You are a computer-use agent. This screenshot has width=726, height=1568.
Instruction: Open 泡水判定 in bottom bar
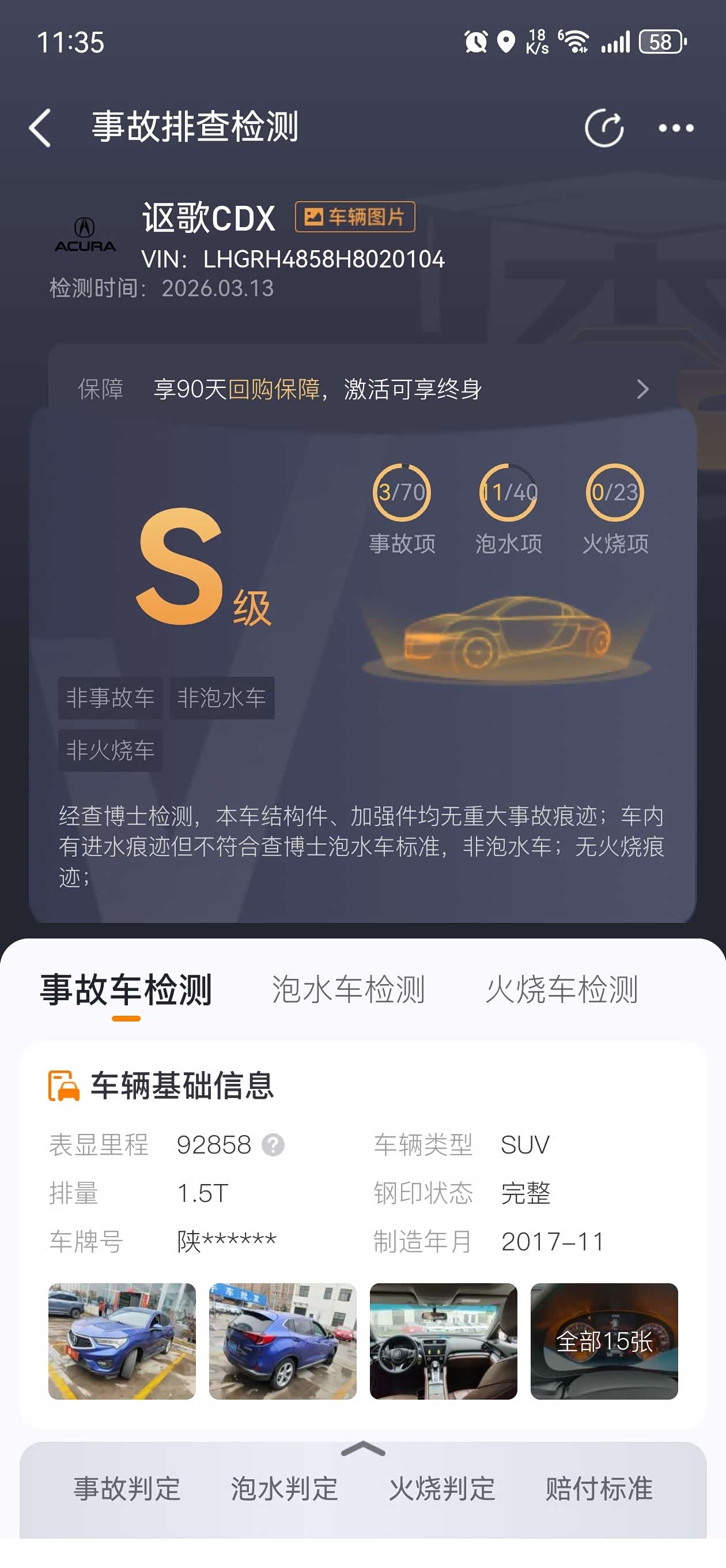click(x=284, y=1489)
